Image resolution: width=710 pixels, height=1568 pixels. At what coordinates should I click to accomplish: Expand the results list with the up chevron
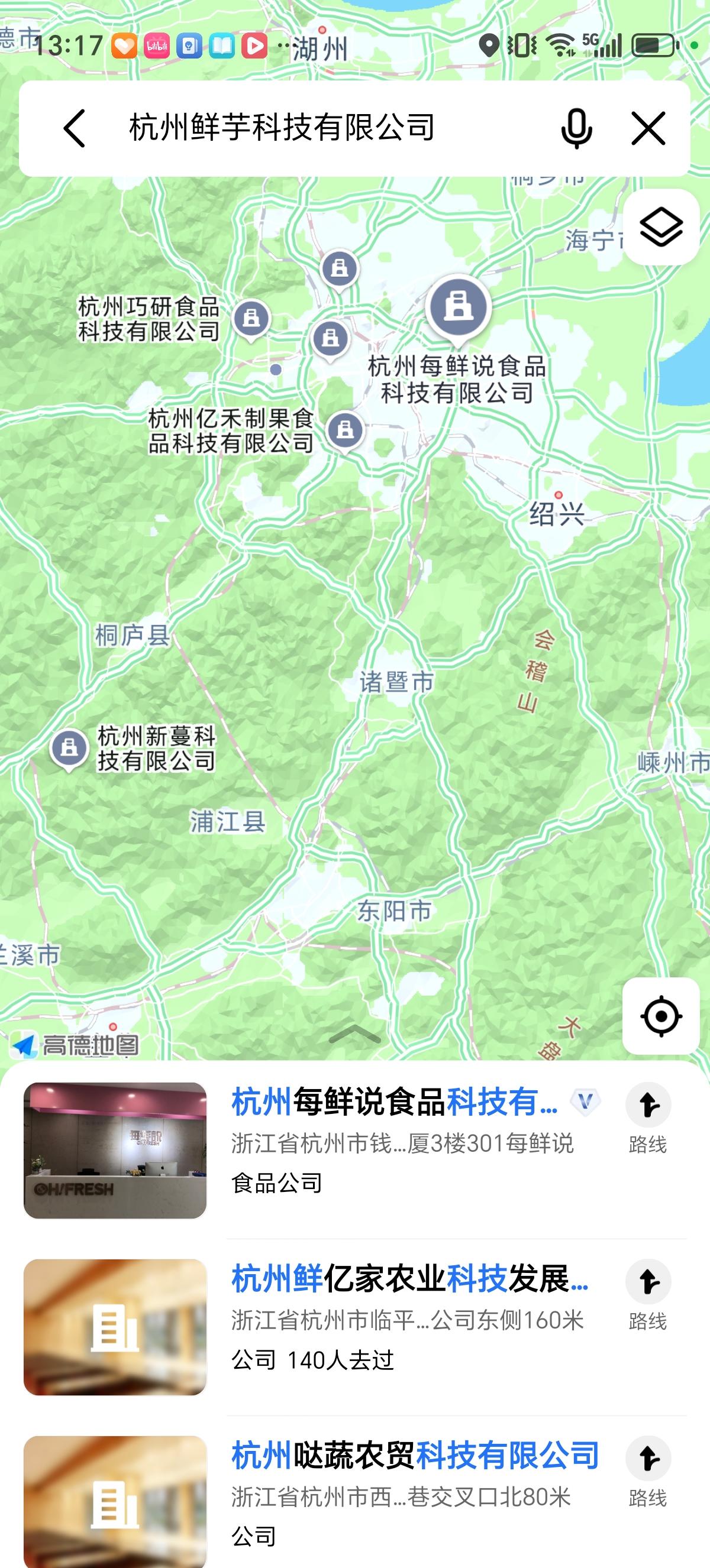click(x=354, y=1034)
